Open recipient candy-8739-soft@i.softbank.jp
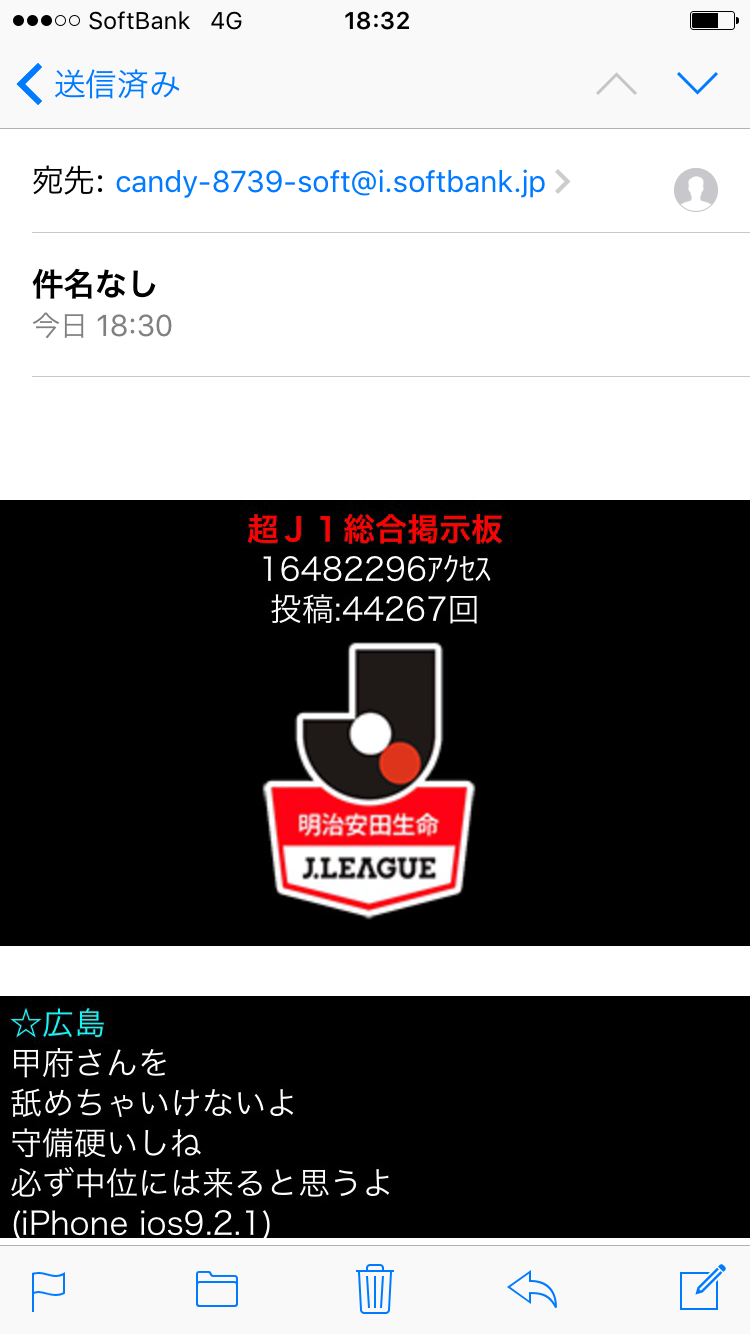 click(x=331, y=182)
